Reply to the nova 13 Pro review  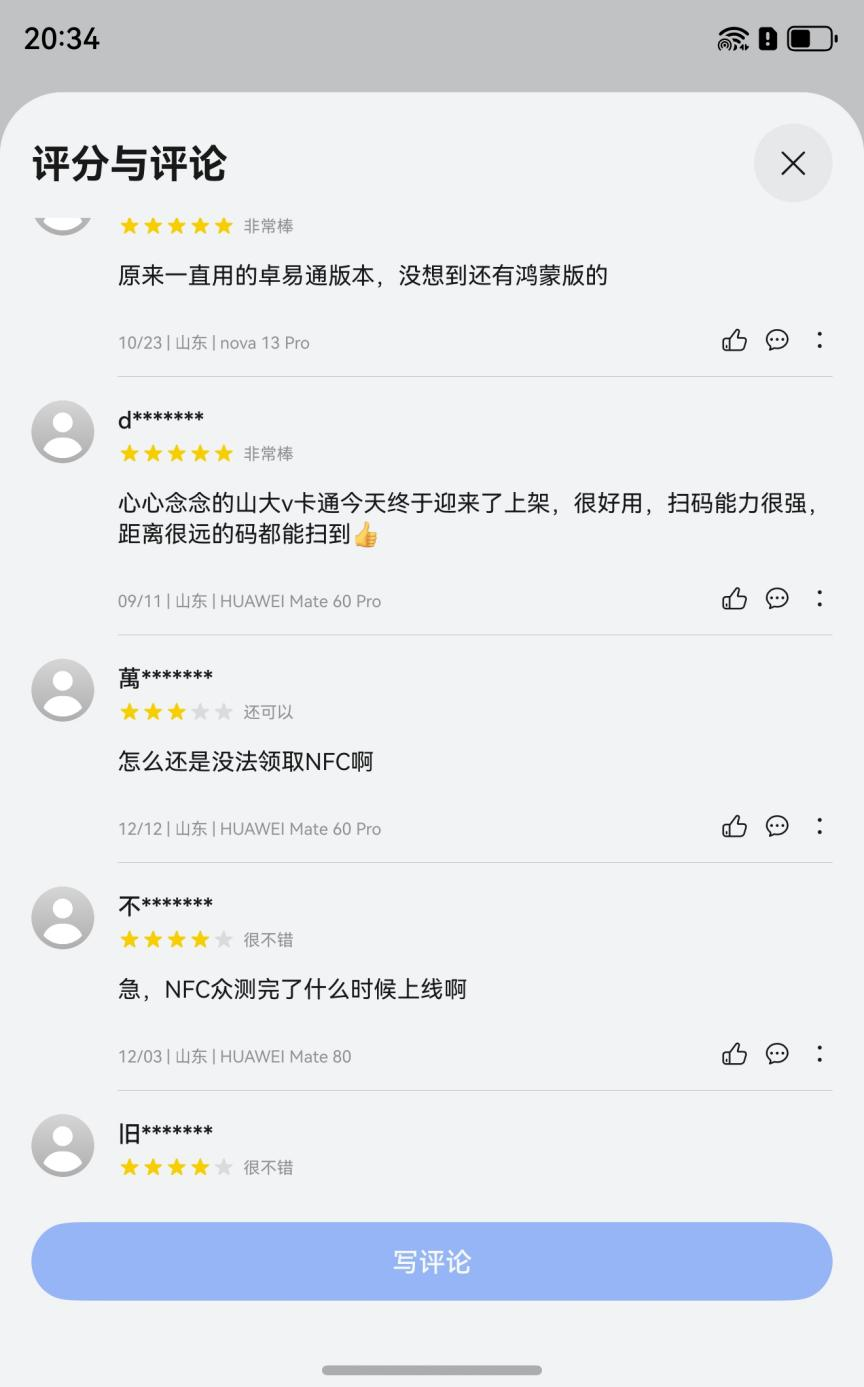coord(777,341)
